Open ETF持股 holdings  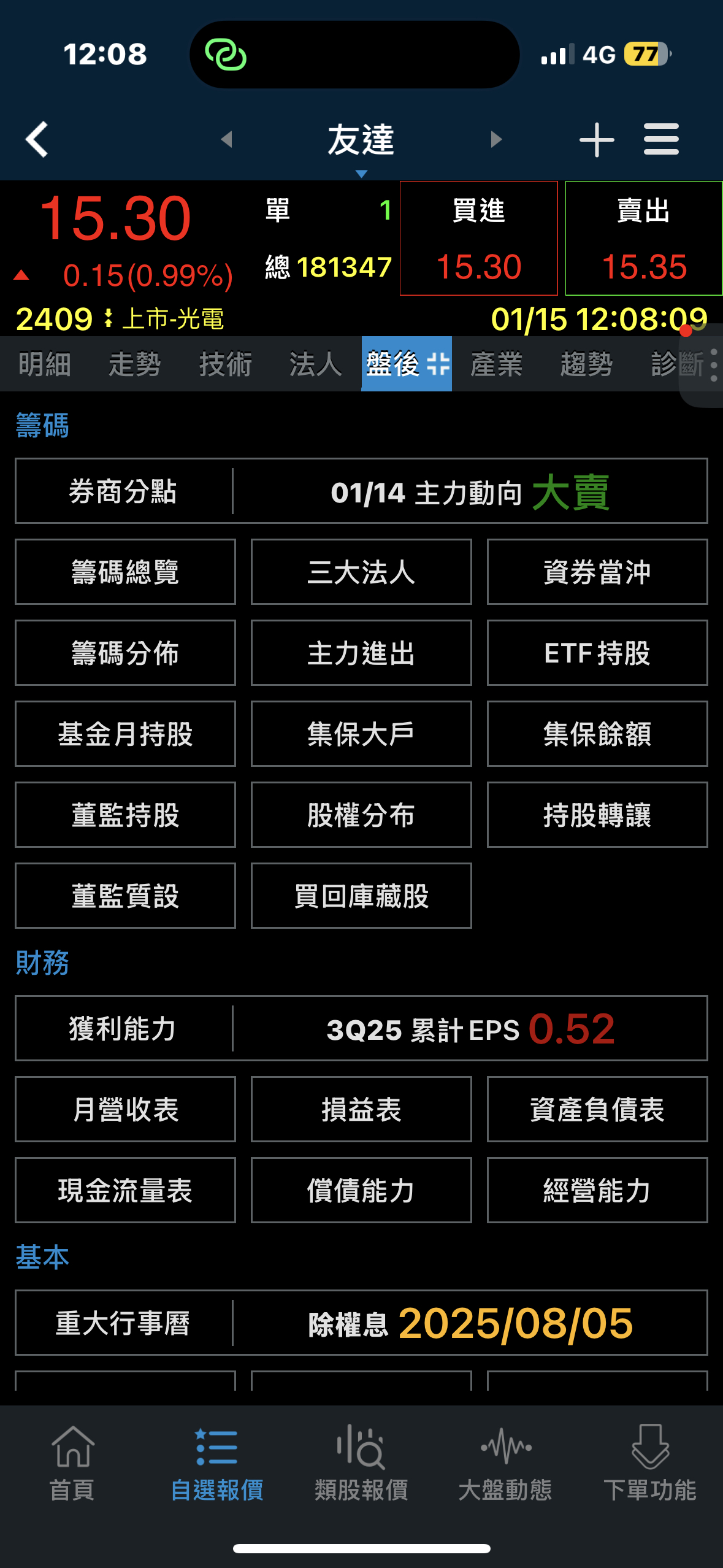(597, 653)
